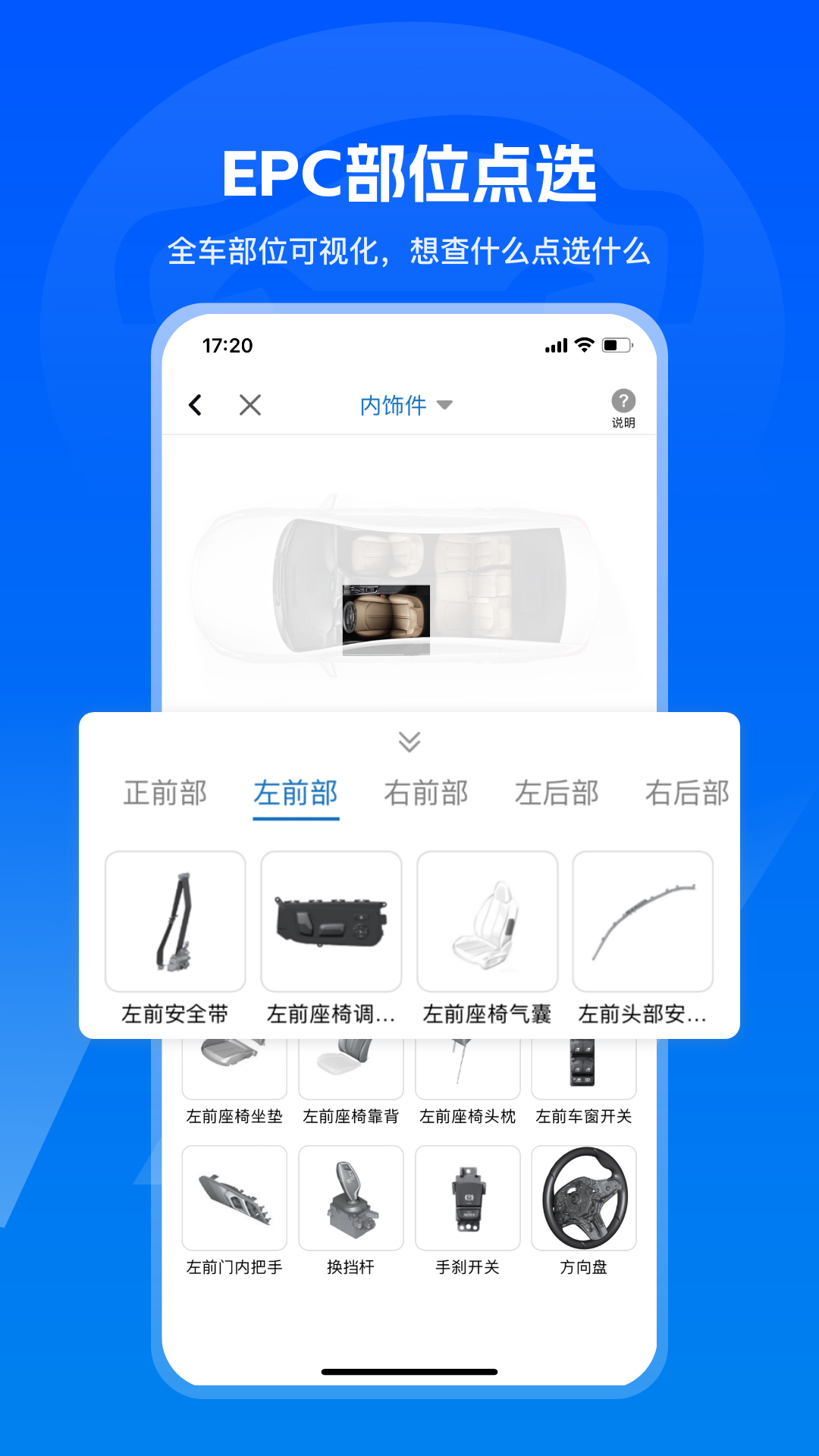Select the 左前座椅气囊 seat airbag part icon
This screenshot has height=1456, width=819.
point(487,921)
